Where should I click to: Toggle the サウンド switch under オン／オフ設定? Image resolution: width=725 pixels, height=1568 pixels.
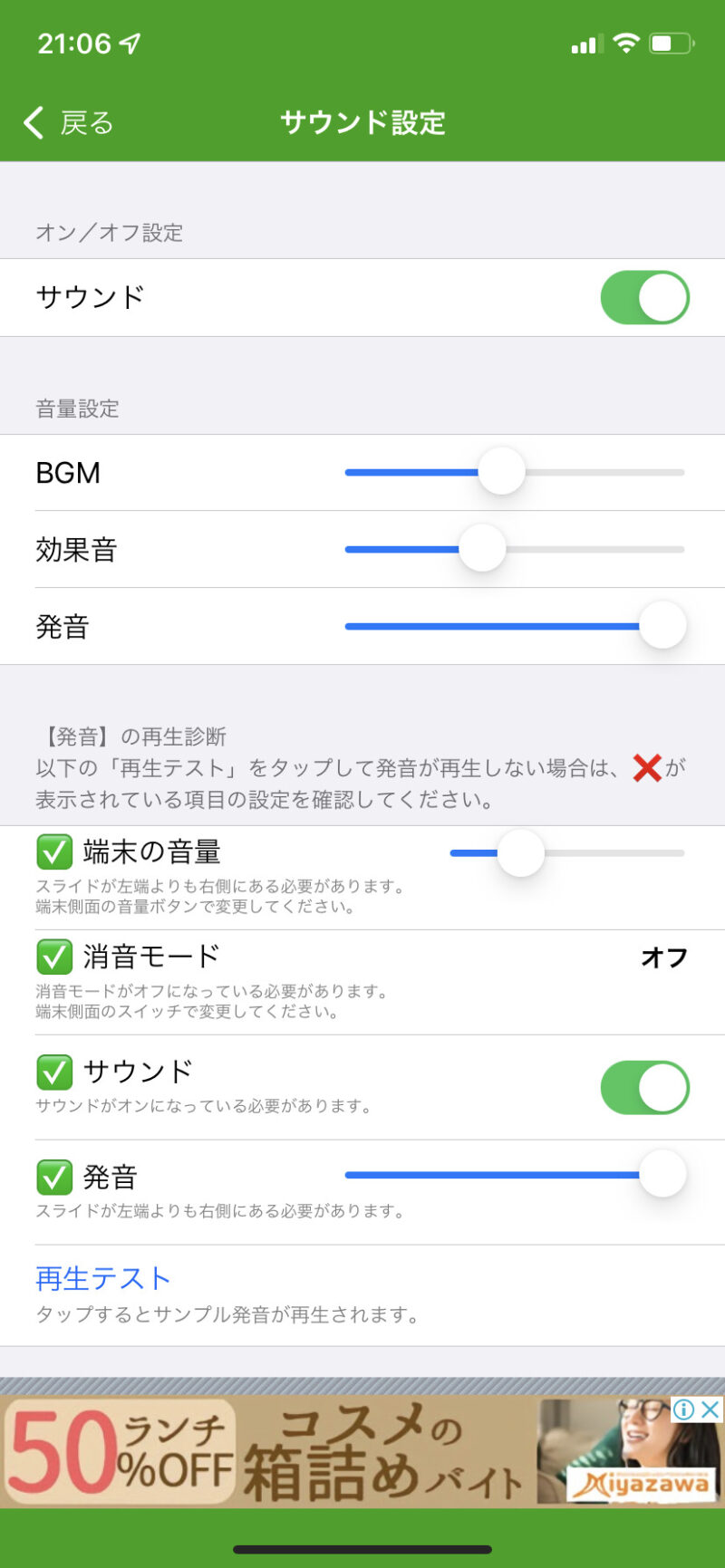pos(644,297)
